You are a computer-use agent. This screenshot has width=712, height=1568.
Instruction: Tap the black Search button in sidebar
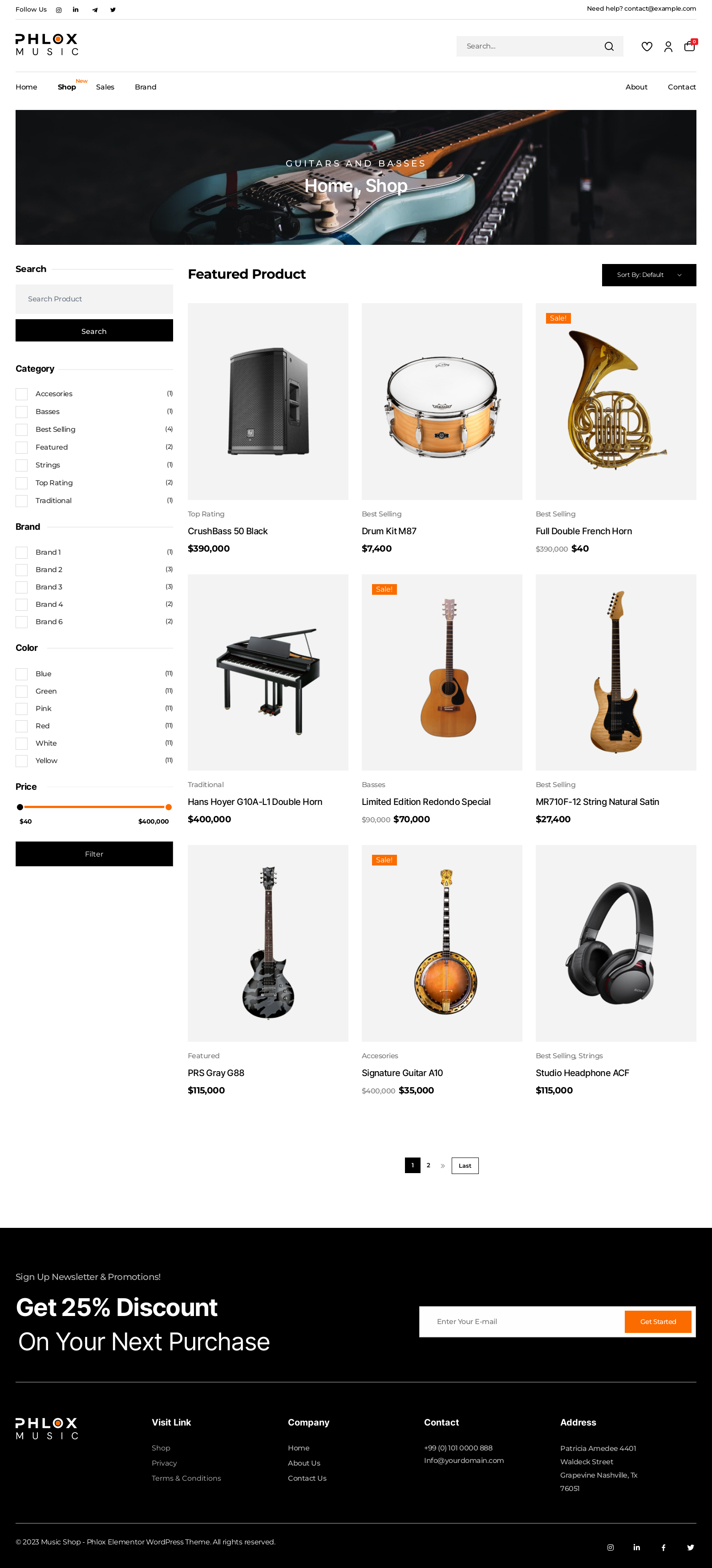coord(94,330)
